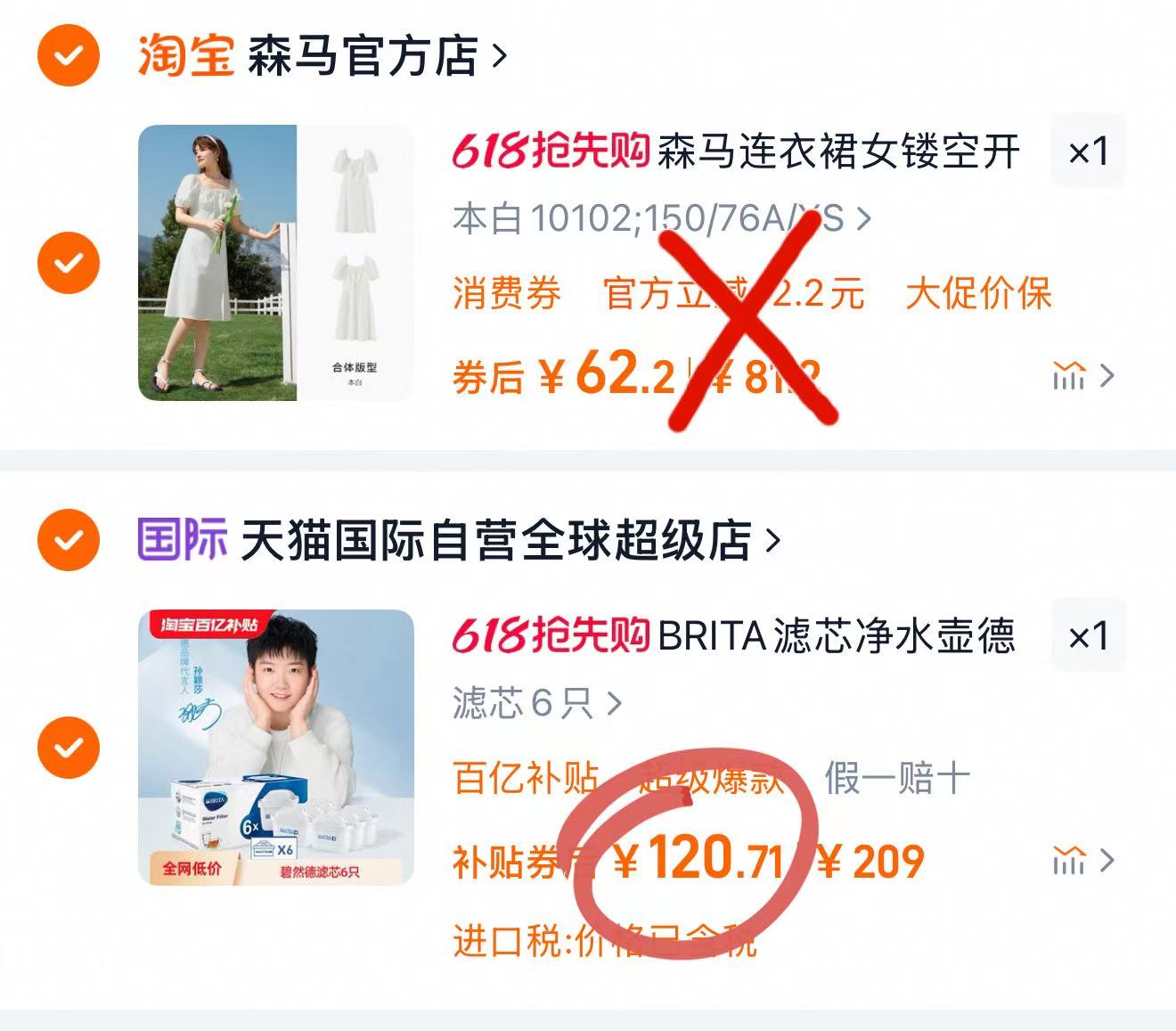This screenshot has height=1031, width=1176.
Task: Change the dress spec 本白10102;150/76A/XS
Action: coord(659,218)
